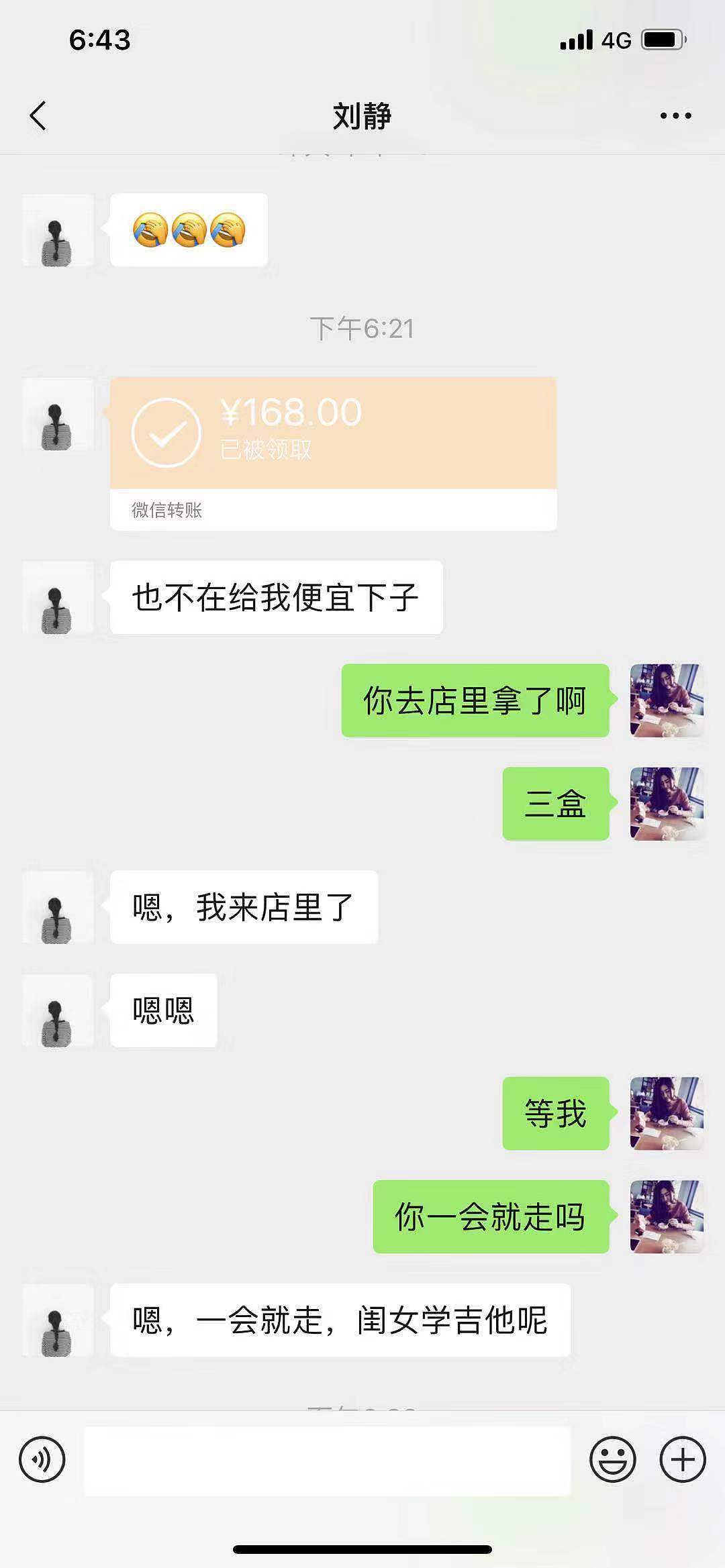The width and height of the screenshot is (725, 1568).
Task: Tap the checkmark on the transfer receipt
Action: point(168,433)
